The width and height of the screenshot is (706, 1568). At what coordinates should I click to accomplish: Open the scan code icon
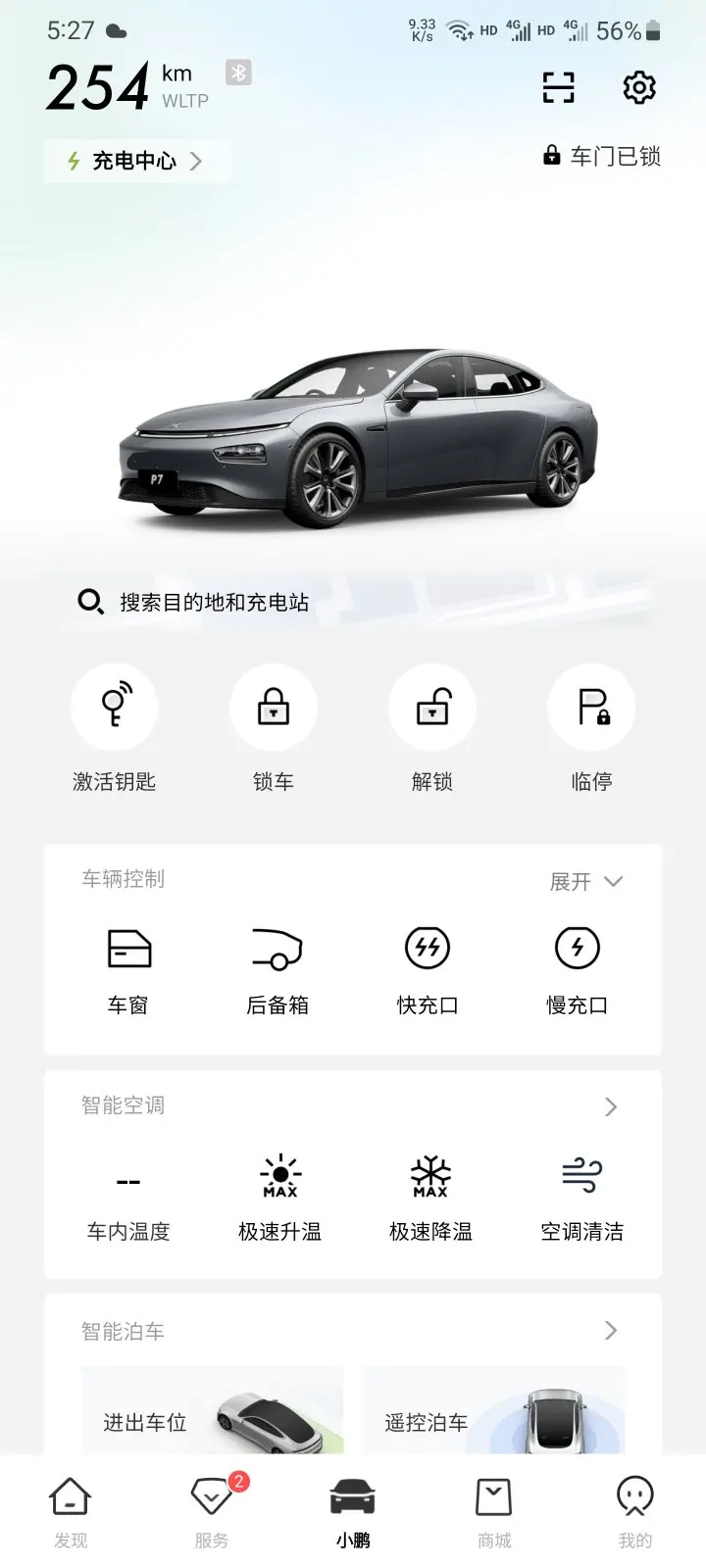[x=559, y=88]
